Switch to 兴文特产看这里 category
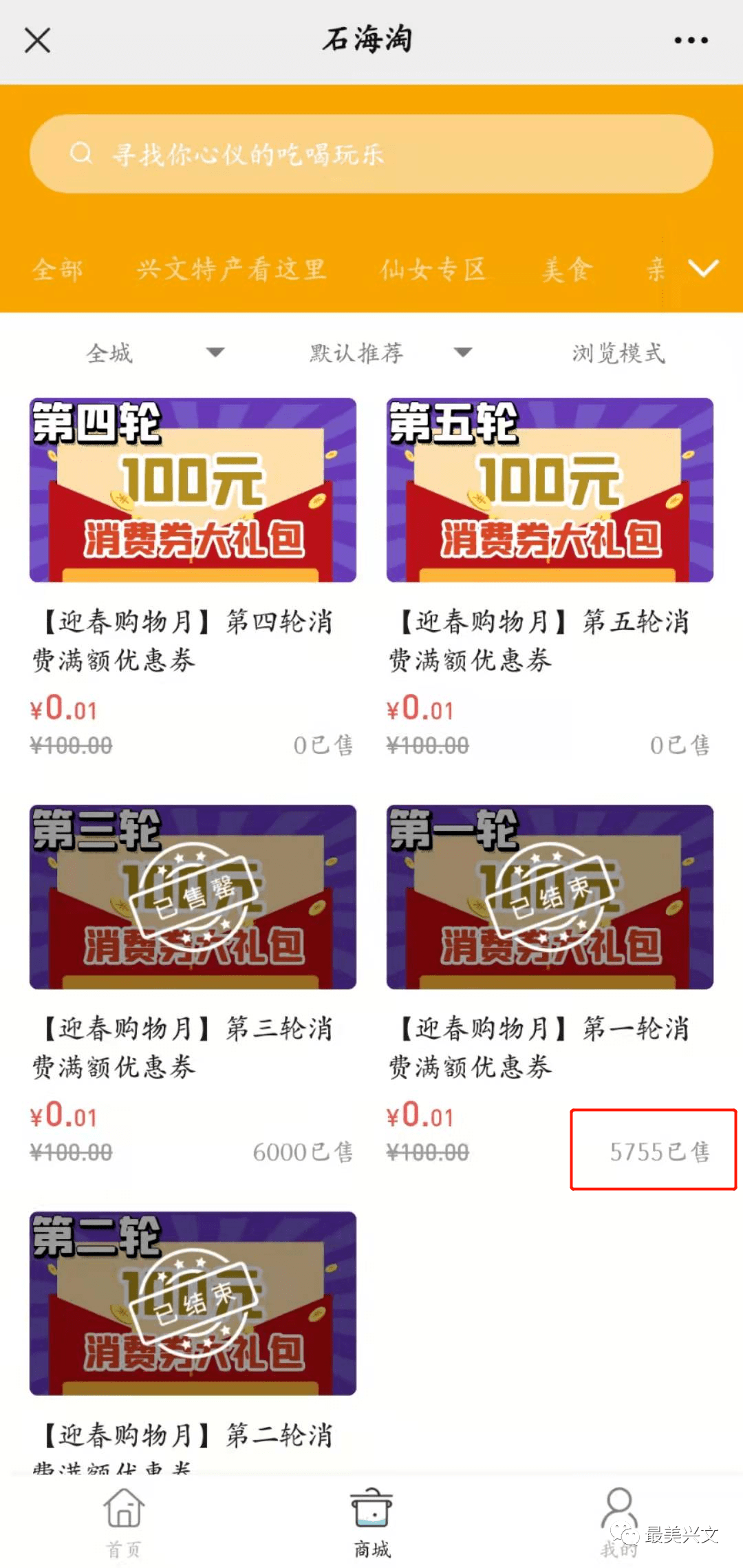743x1568 pixels. [231, 269]
